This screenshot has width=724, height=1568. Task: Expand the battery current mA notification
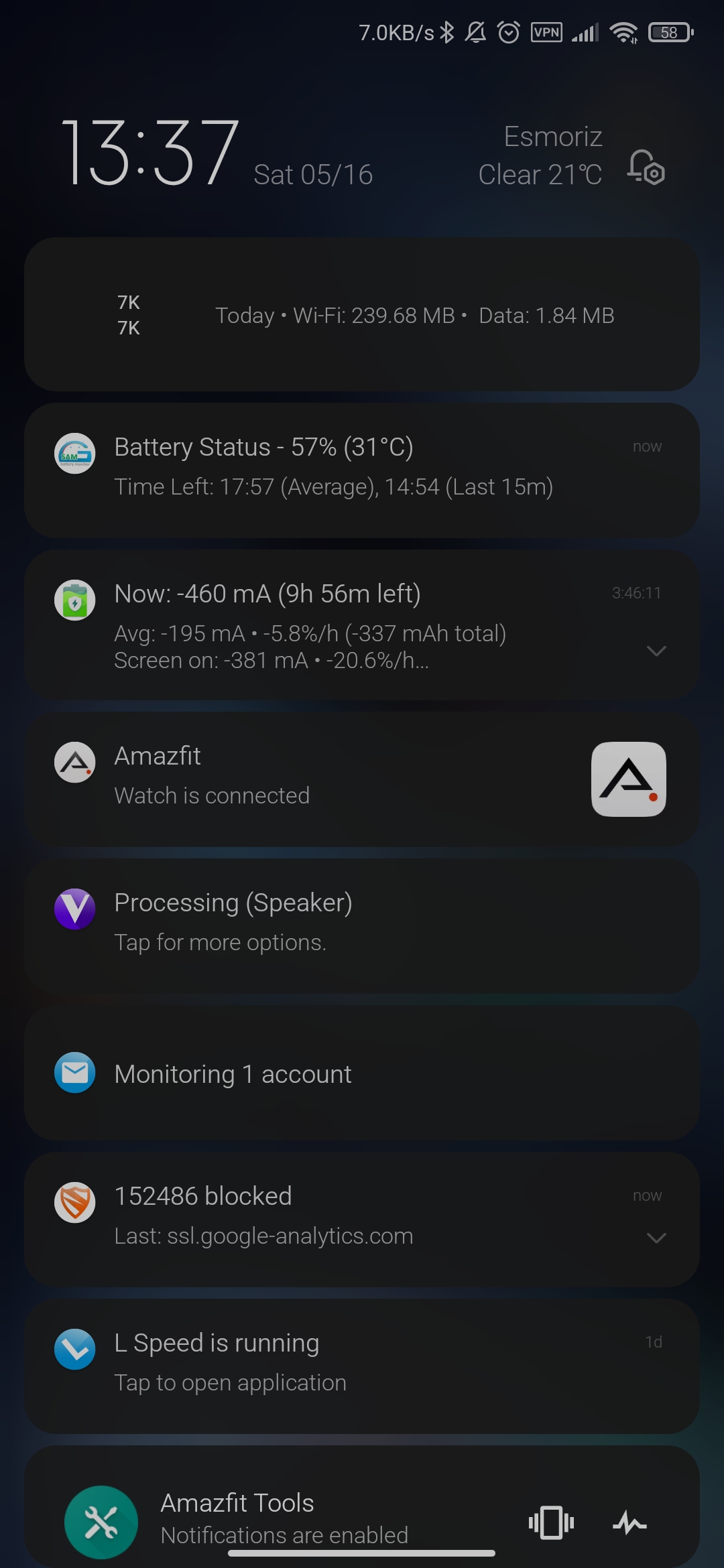656,651
